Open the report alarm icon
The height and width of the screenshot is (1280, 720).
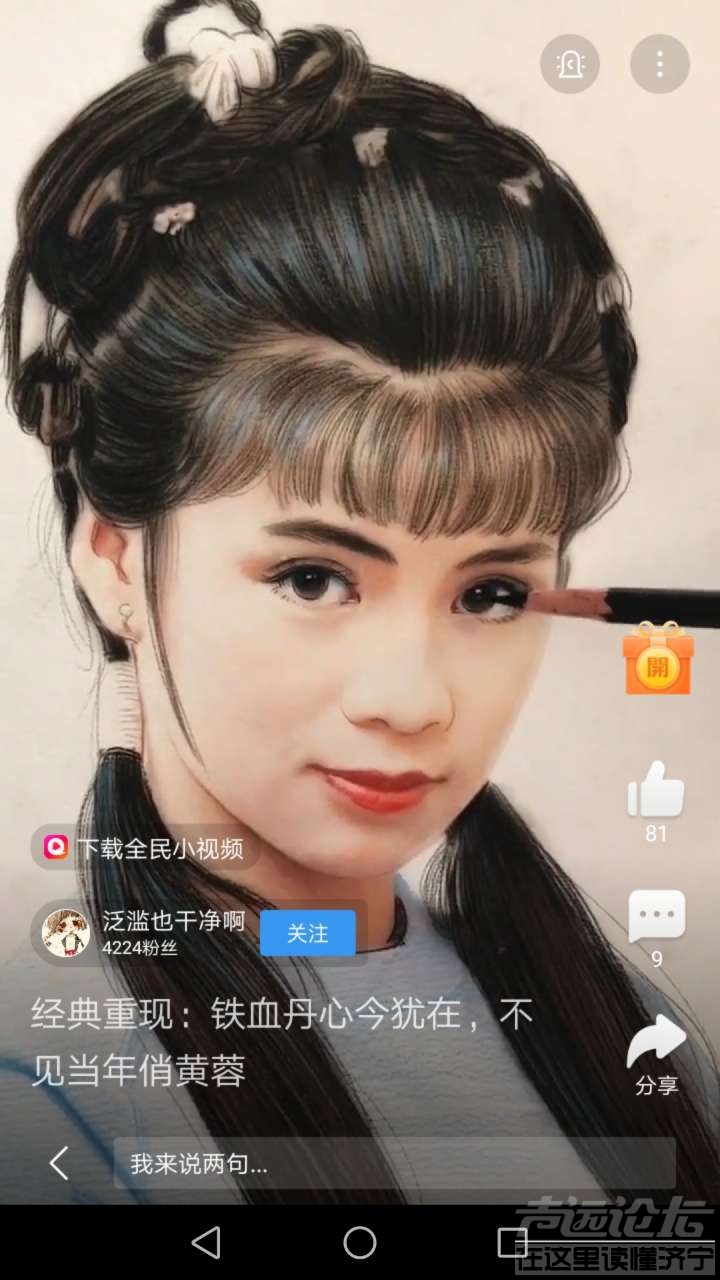(x=570, y=64)
